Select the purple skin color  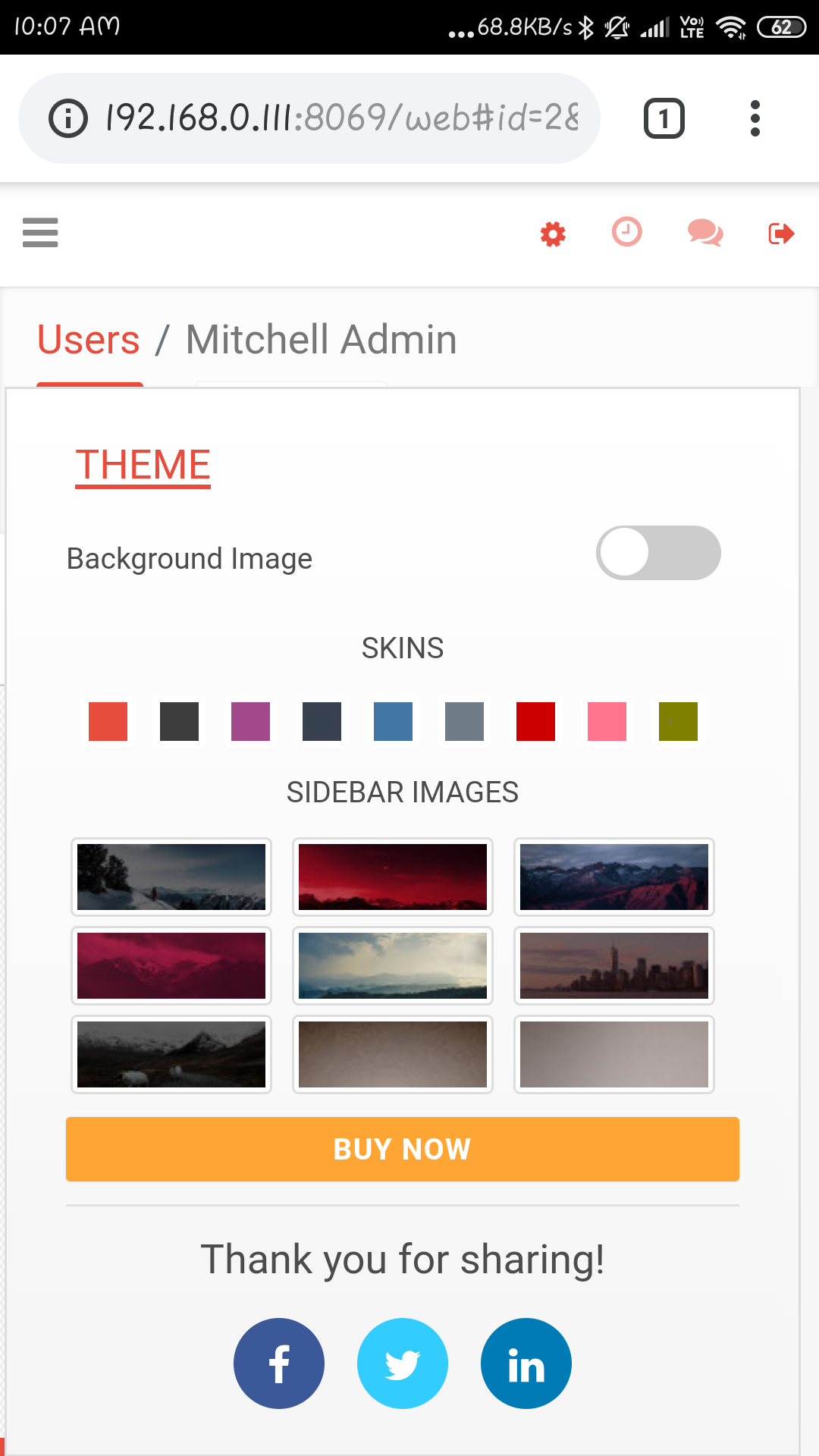click(250, 721)
